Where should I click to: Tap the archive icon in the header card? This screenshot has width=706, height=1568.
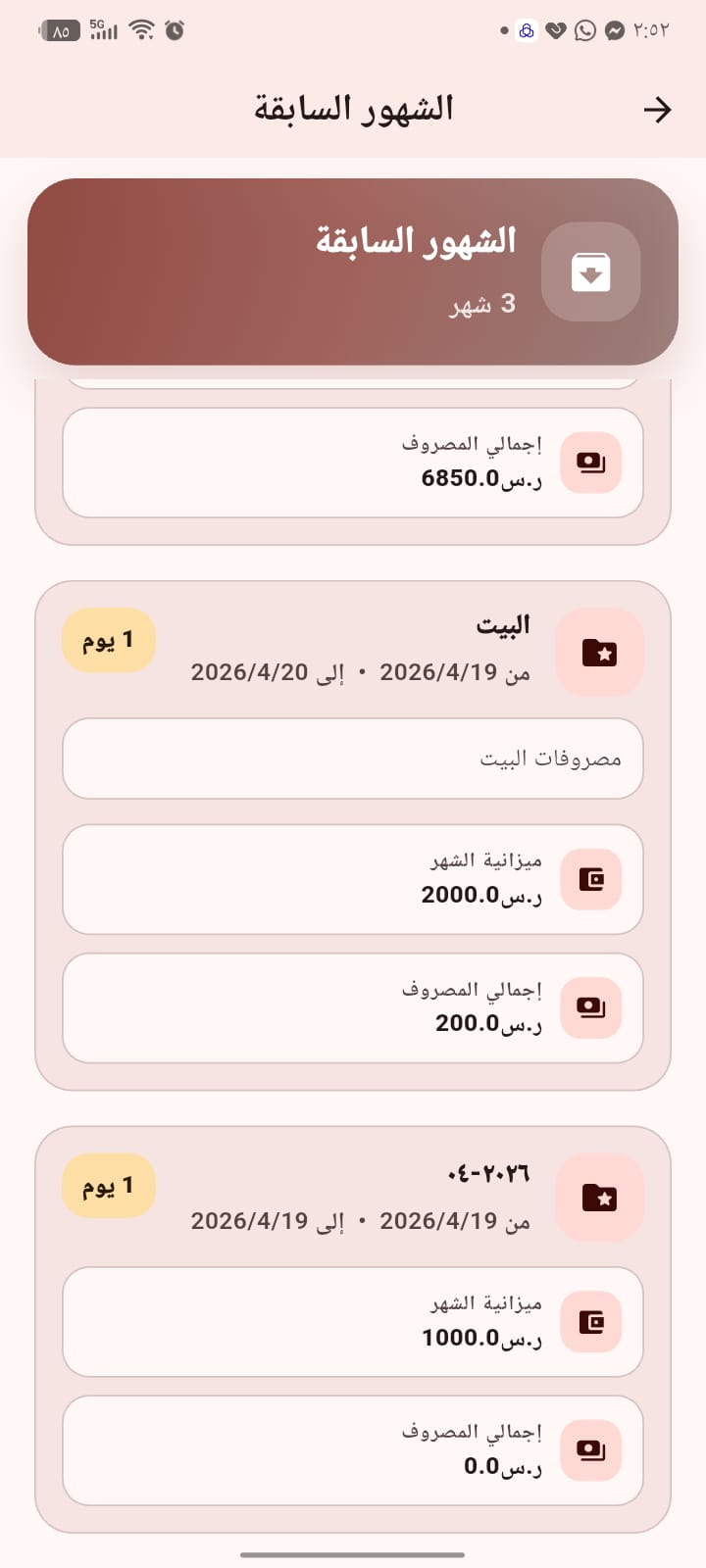tap(590, 272)
